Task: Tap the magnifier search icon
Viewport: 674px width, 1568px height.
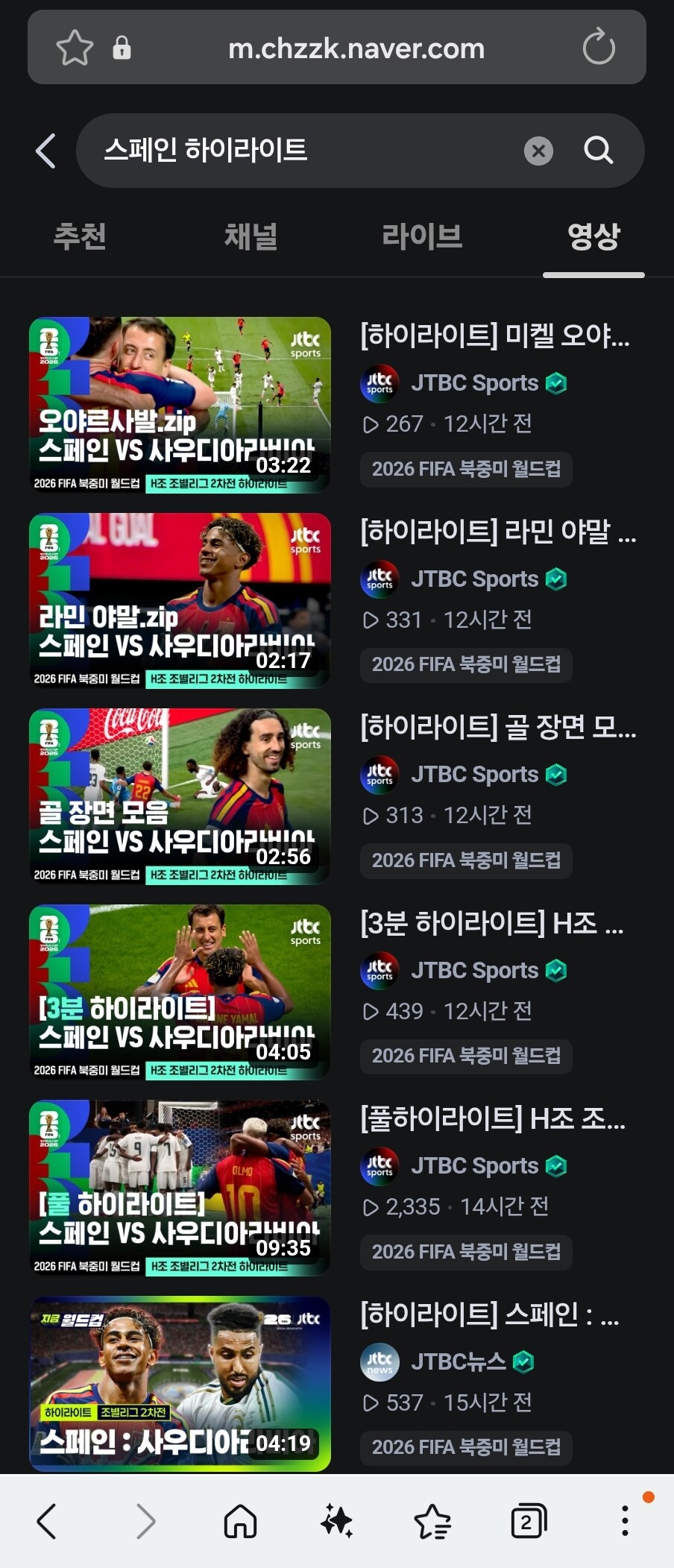Action: tap(599, 151)
